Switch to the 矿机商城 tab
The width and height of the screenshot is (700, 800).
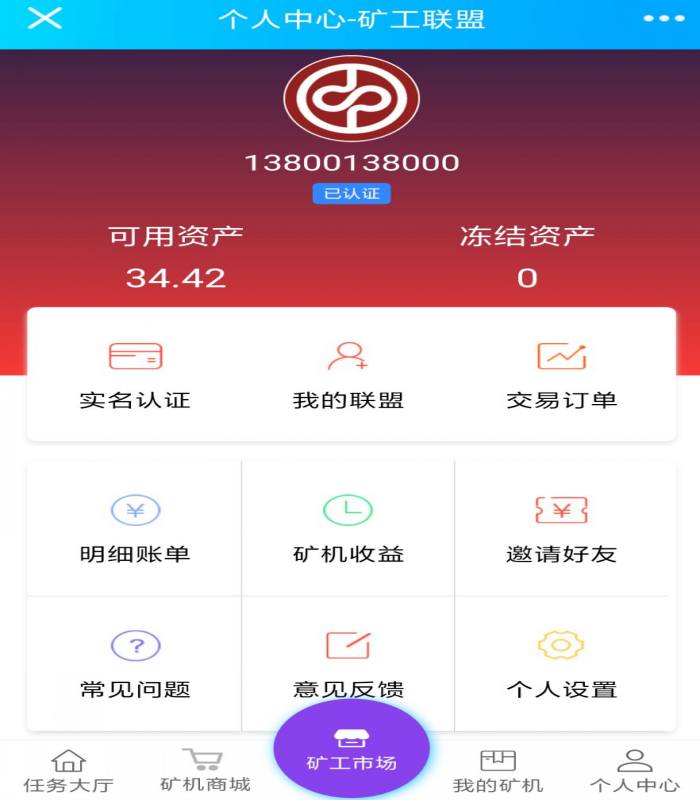click(205, 770)
